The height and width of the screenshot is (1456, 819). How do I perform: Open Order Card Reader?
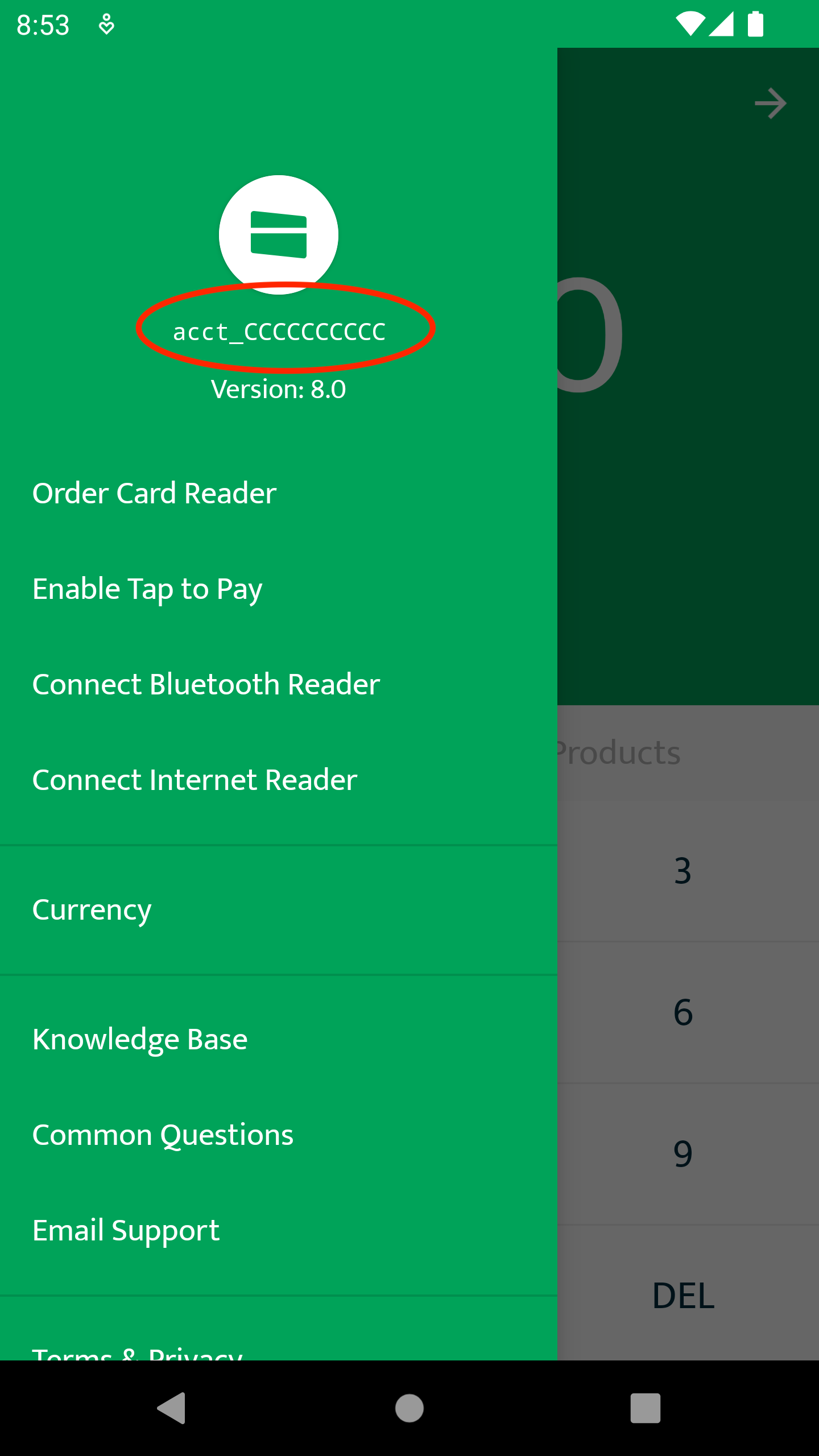click(155, 493)
